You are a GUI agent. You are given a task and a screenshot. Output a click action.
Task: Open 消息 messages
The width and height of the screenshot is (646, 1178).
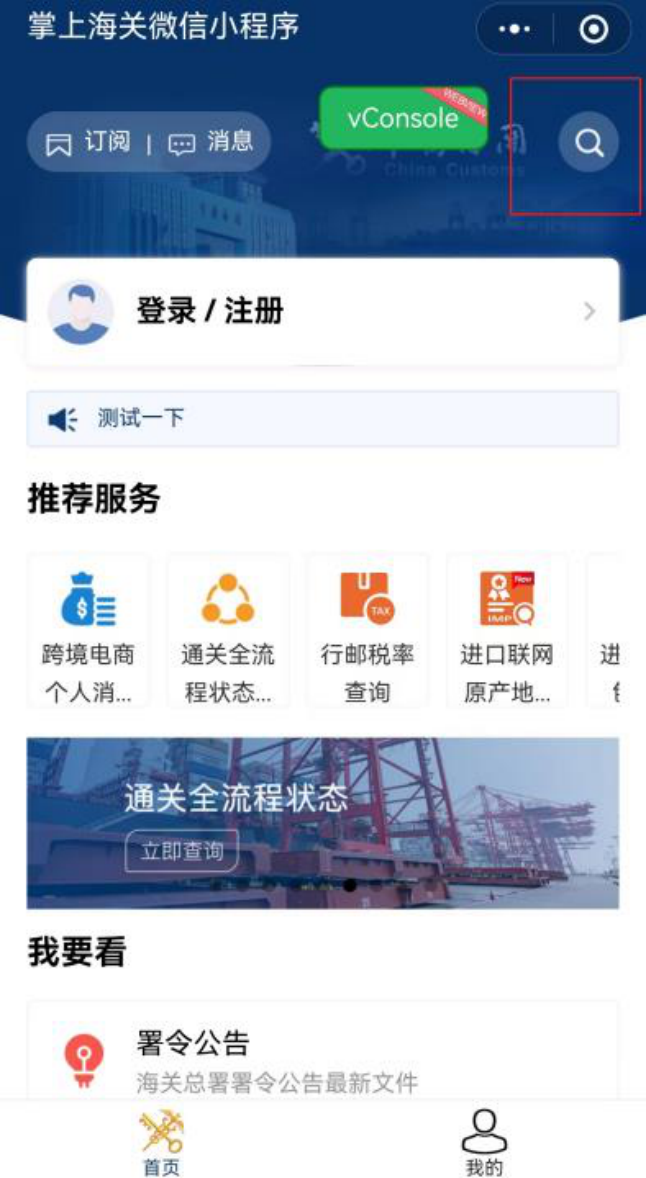pos(211,143)
